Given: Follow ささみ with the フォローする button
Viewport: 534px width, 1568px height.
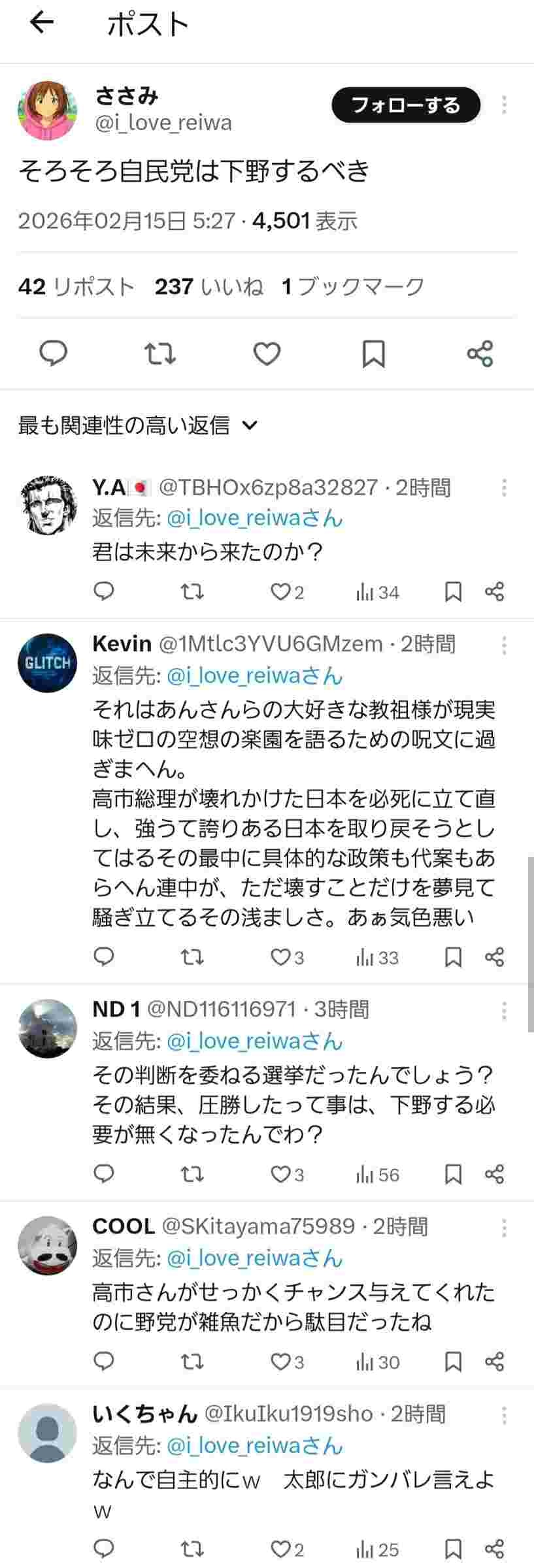Looking at the screenshot, I should coord(406,105).
